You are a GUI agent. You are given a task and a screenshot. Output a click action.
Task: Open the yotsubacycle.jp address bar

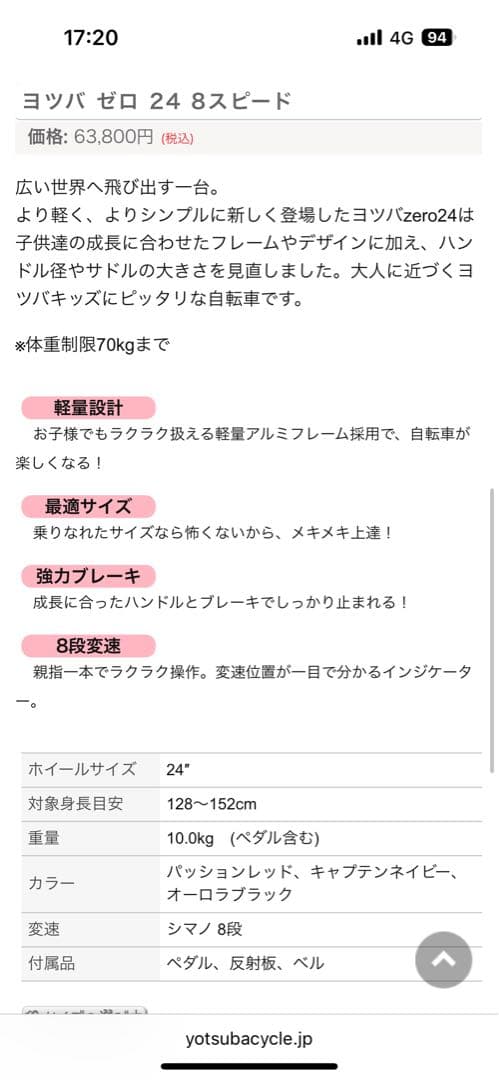249,1039
